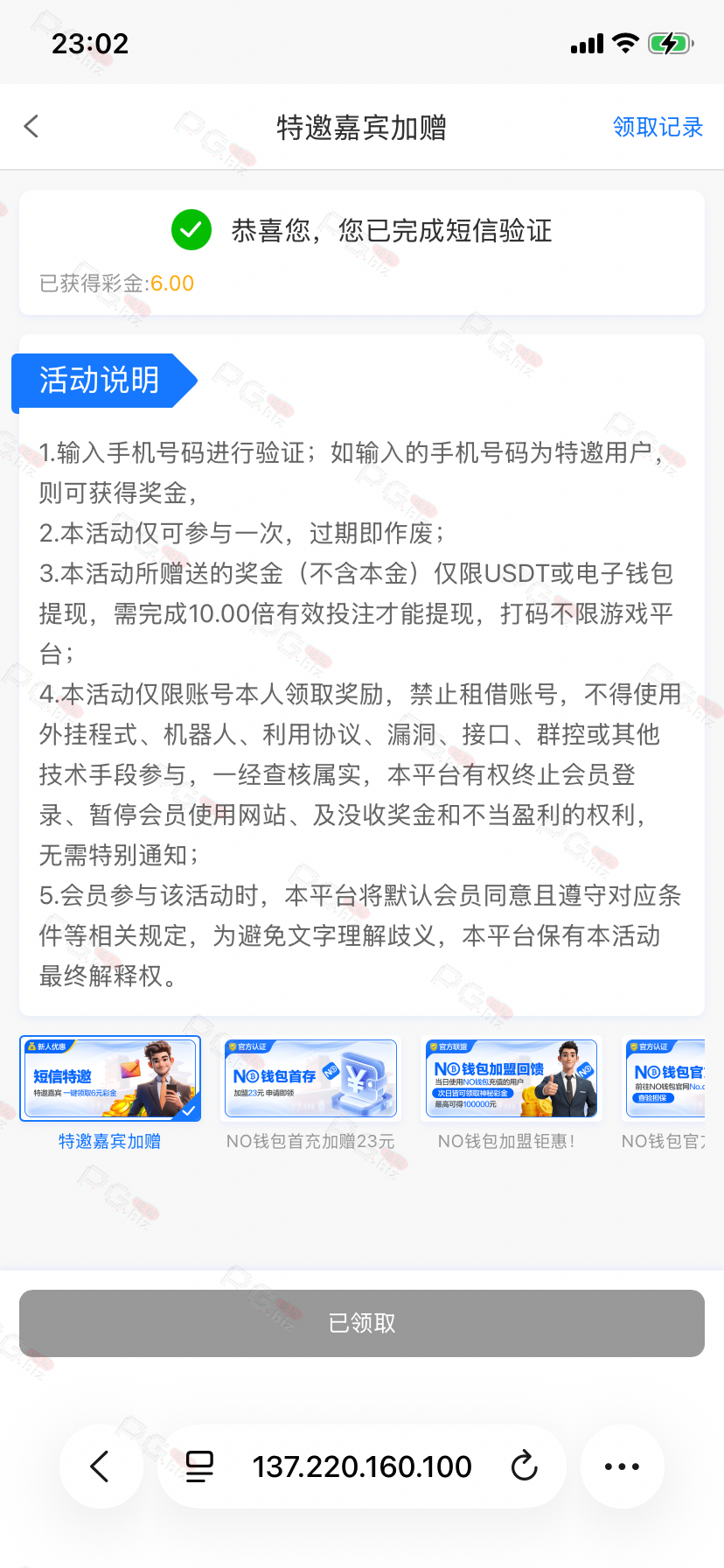The height and width of the screenshot is (1568, 724).
Task: Open the page menu icon beside address
Action: click(x=200, y=1466)
